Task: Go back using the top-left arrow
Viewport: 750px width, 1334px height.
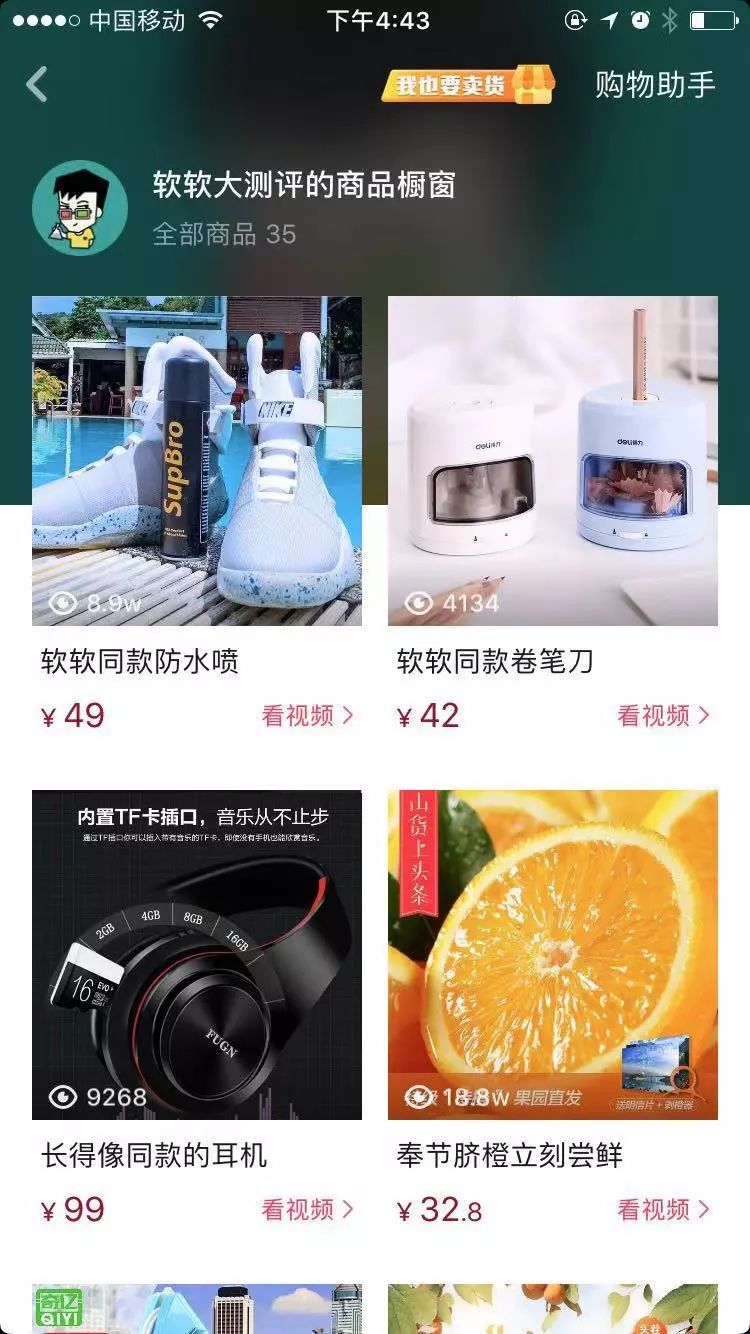Action: [37, 85]
